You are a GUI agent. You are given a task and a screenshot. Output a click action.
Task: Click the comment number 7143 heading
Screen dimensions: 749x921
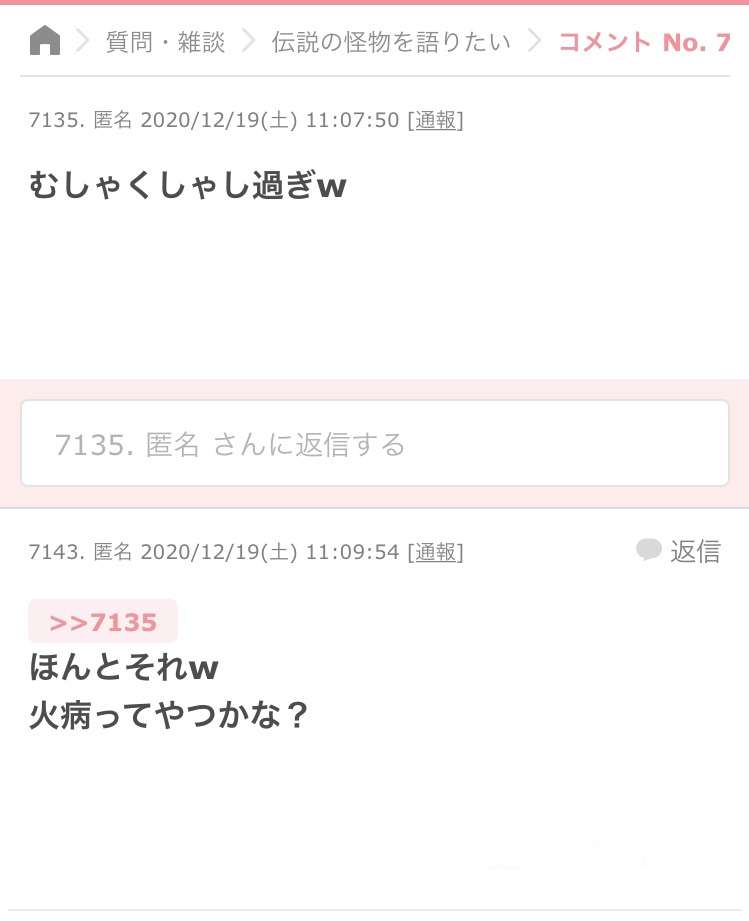[55, 551]
